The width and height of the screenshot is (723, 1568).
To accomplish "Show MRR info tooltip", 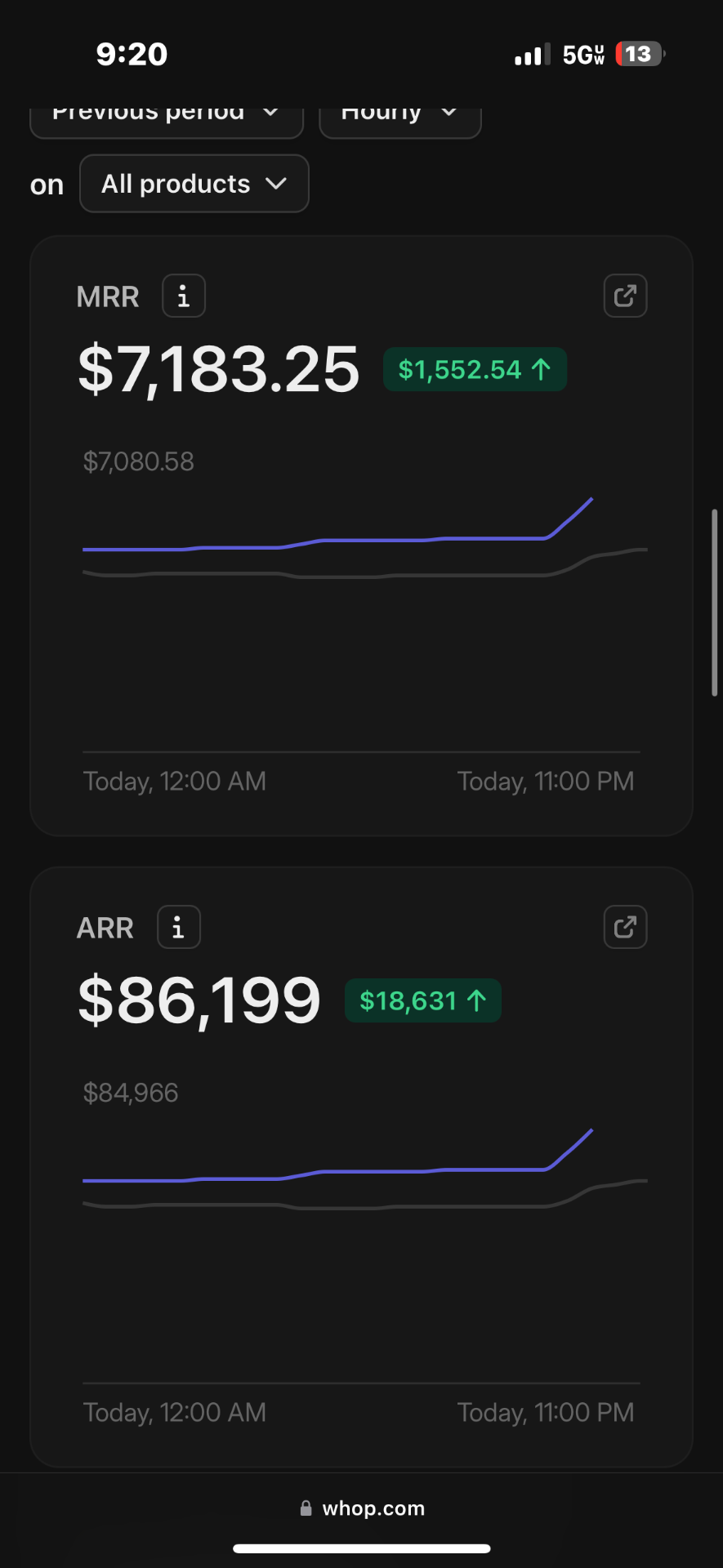I will coord(184,296).
